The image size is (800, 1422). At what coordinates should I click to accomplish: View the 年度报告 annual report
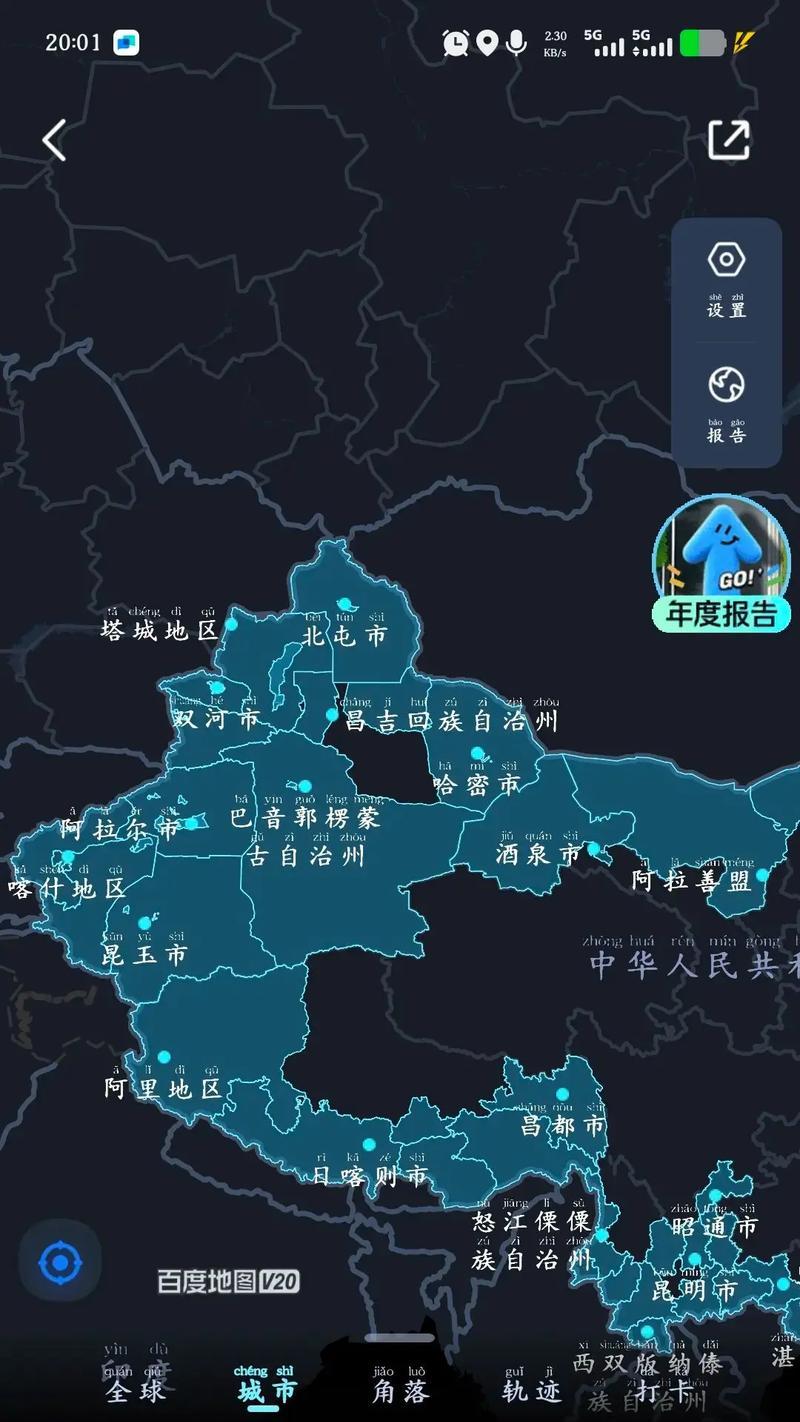[721, 566]
